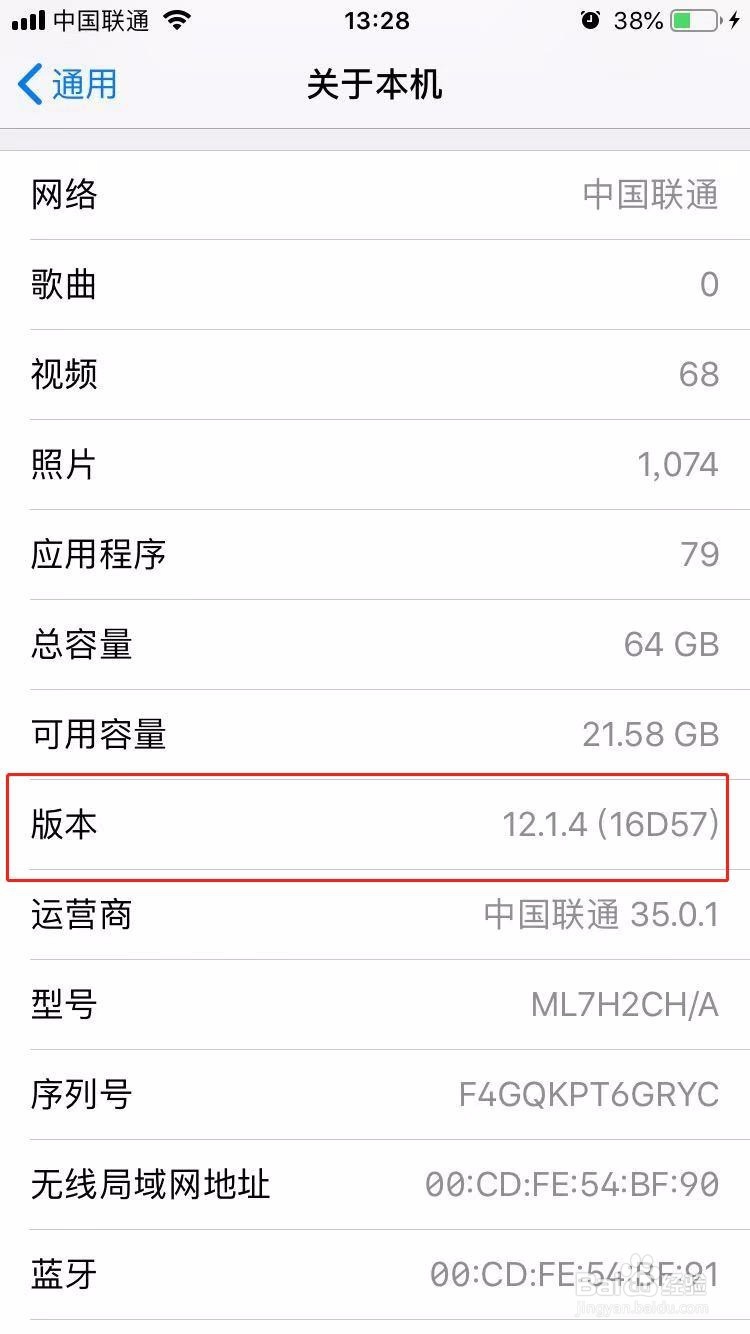
Task: Select the 版本 row highlighted in red
Action: click(x=375, y=825)
